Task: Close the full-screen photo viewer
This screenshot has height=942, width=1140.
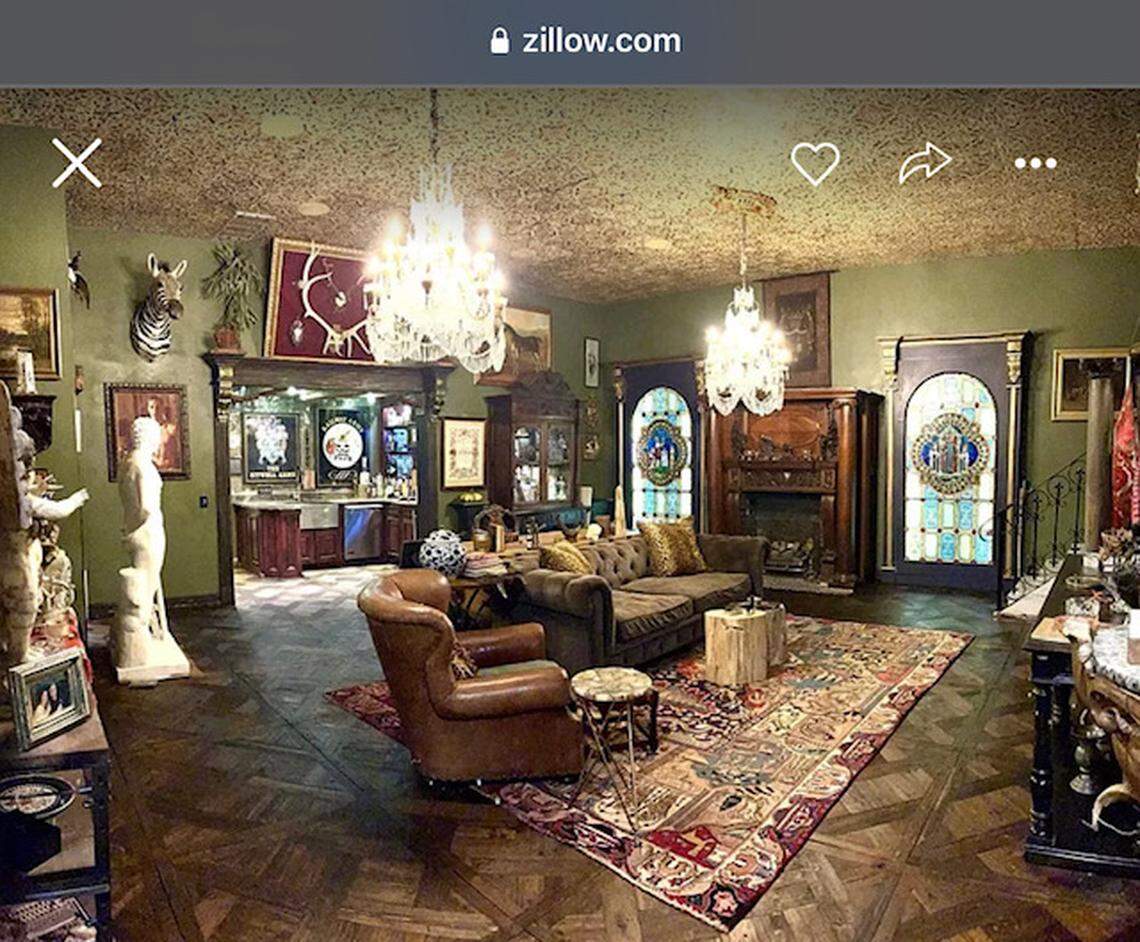Action: pyautogui.click(x=77, y=163)
